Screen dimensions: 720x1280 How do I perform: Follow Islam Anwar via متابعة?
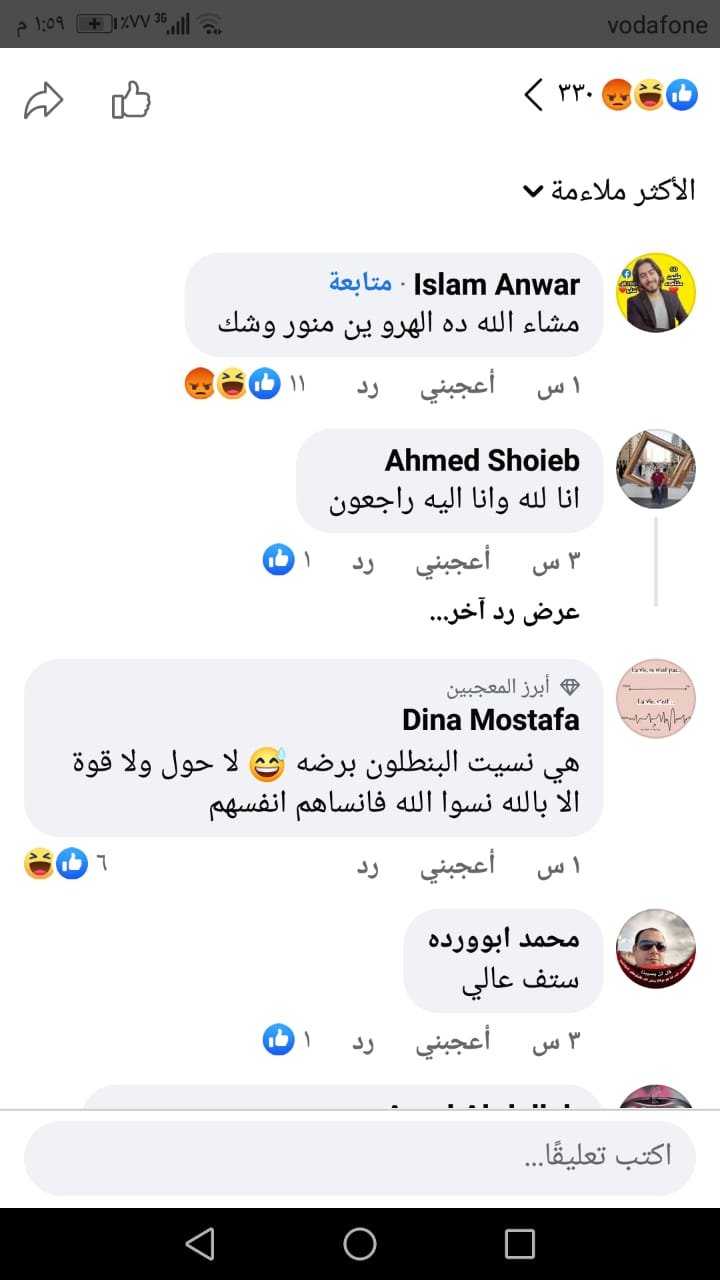pos(360,284)
